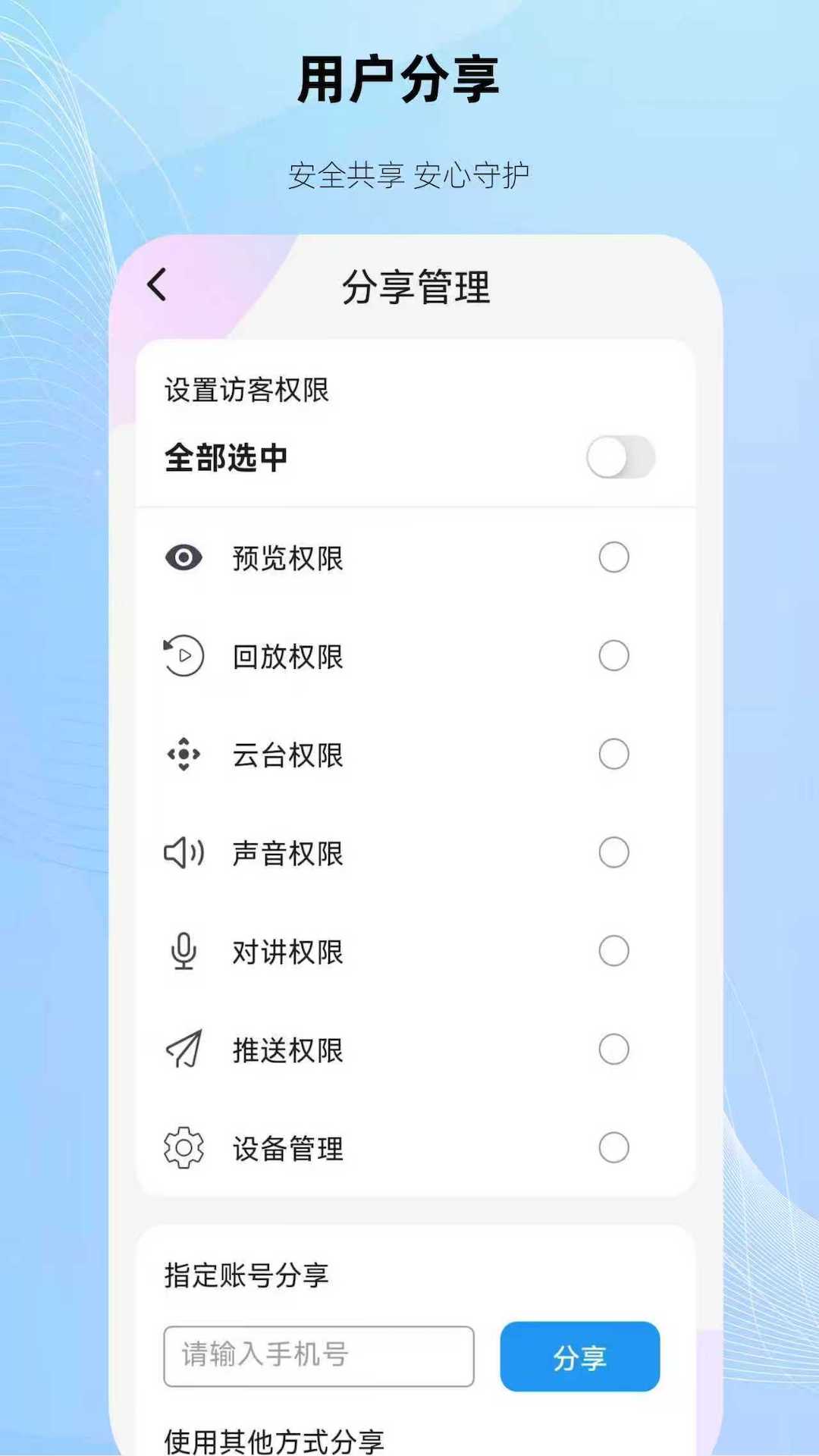Open the 分享管理 header section
This screenshot has width=819, height=1456.
[418, 288]
